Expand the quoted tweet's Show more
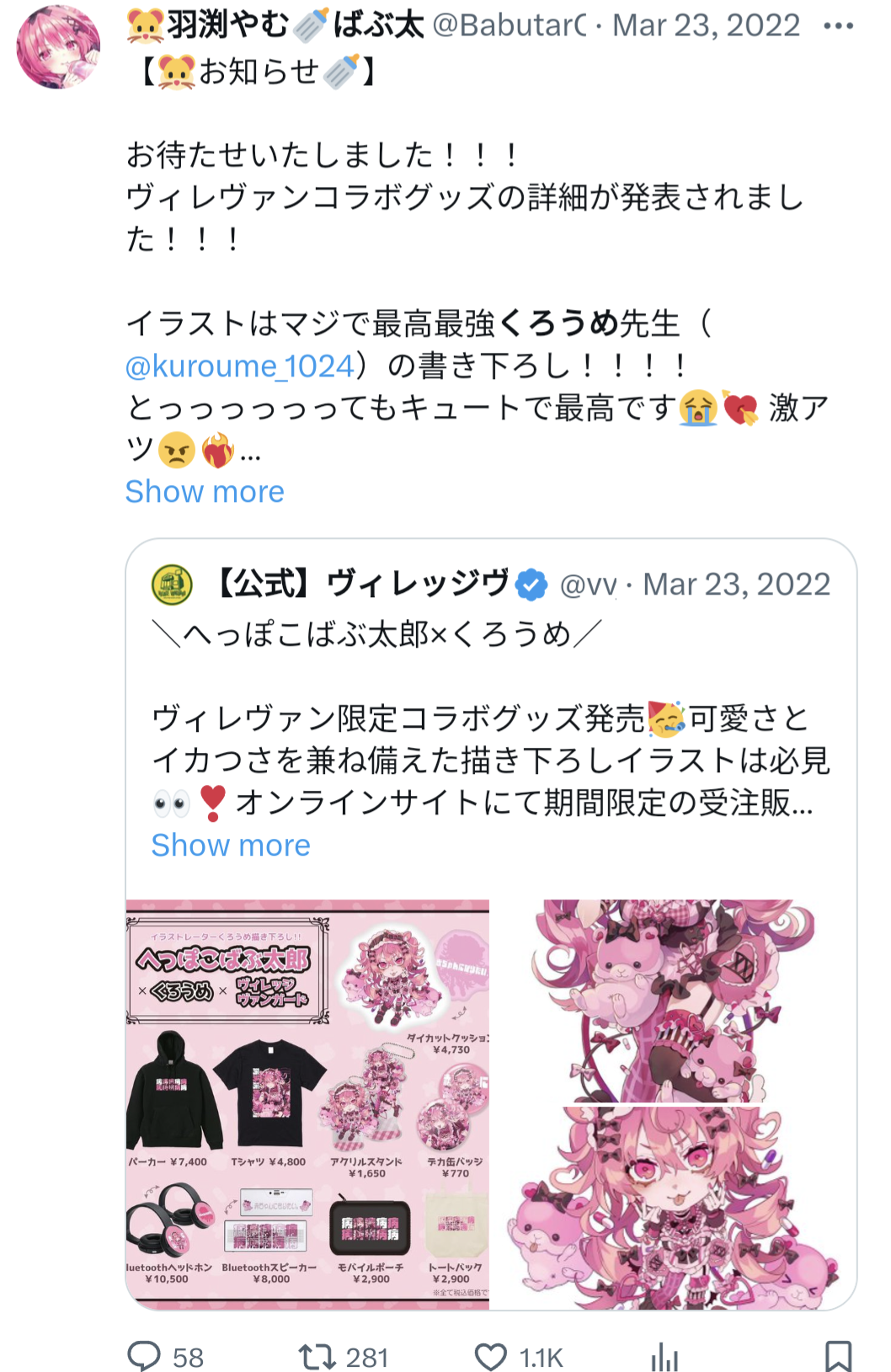 pos(231,845)
